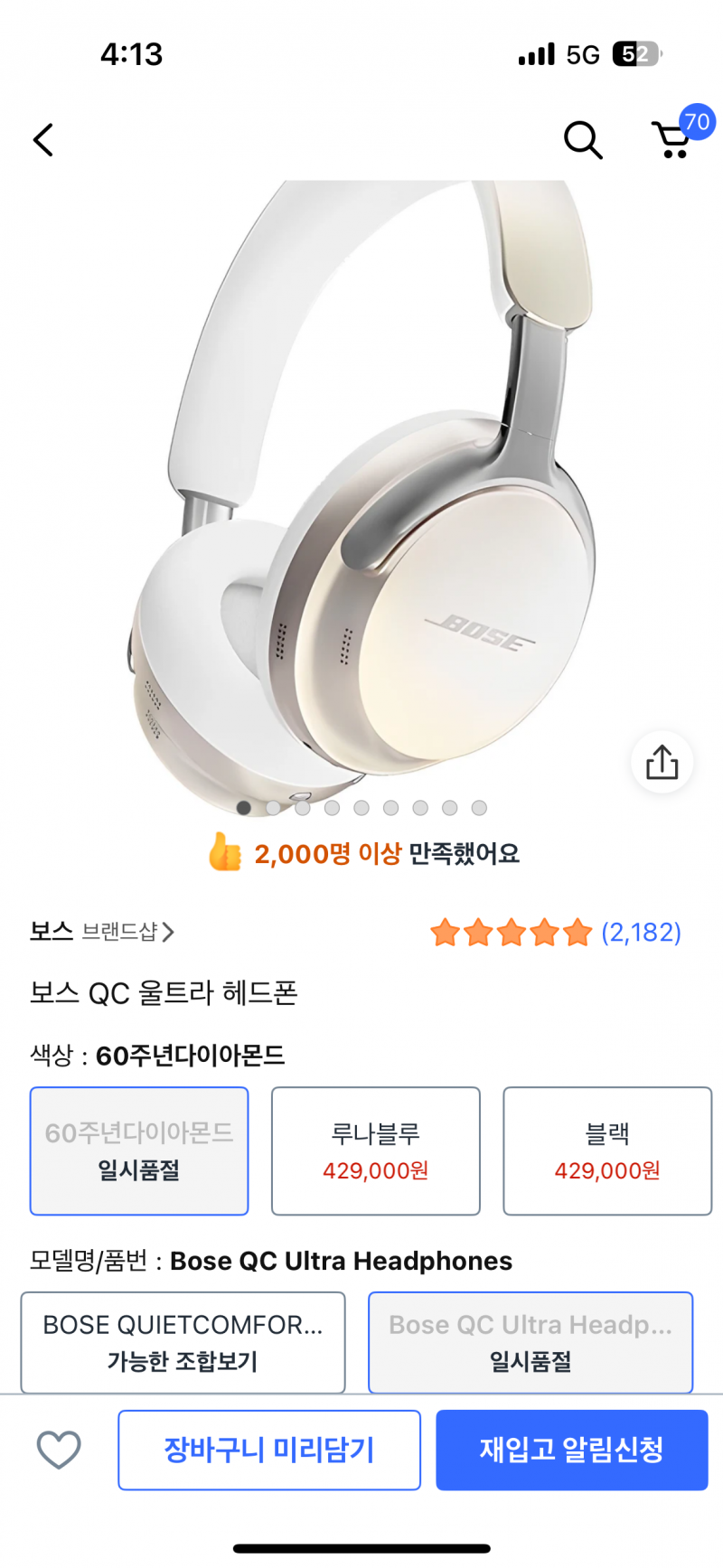Tap the back arrow to go back
This screenshot has height=1568, width=723.
41,140
